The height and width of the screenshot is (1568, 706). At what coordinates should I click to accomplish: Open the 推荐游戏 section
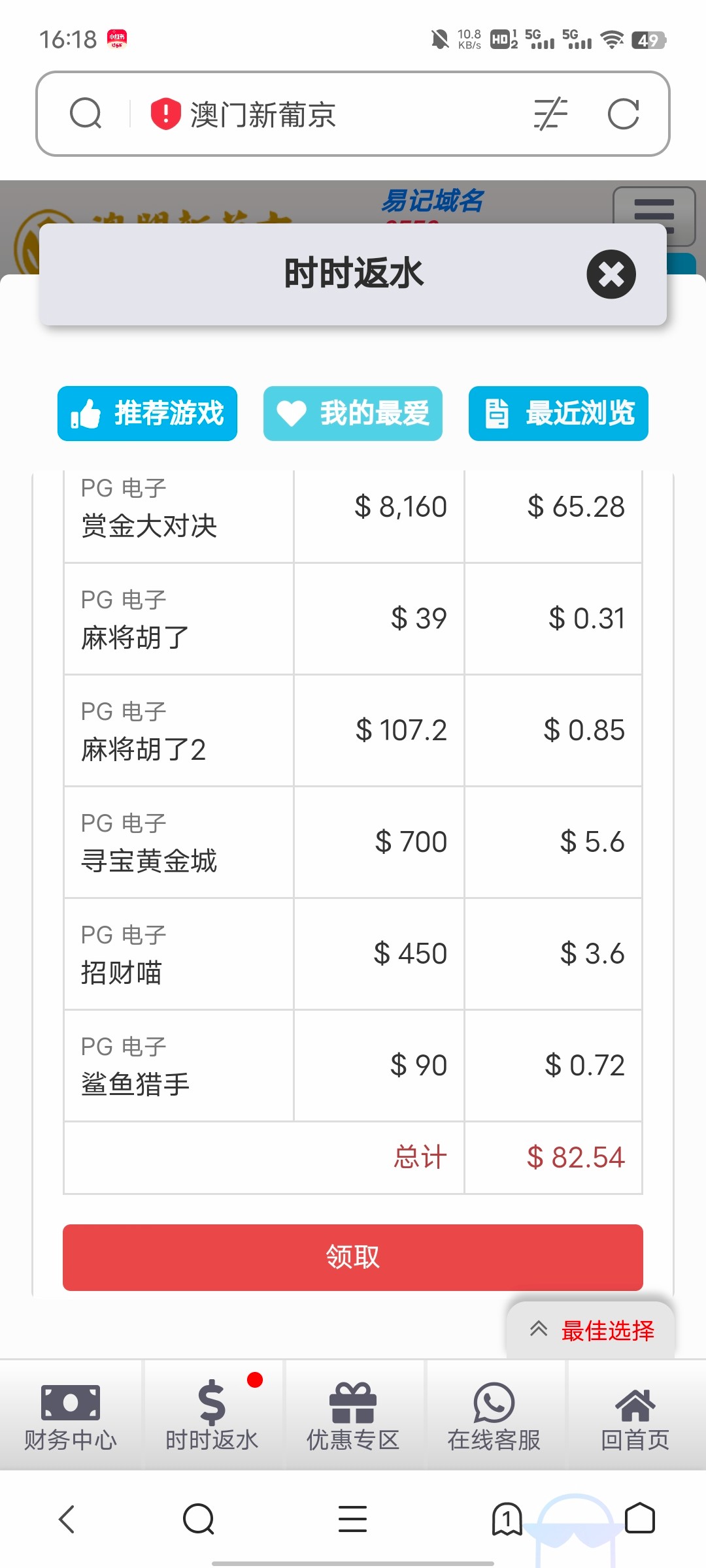[x=147, y=414]
